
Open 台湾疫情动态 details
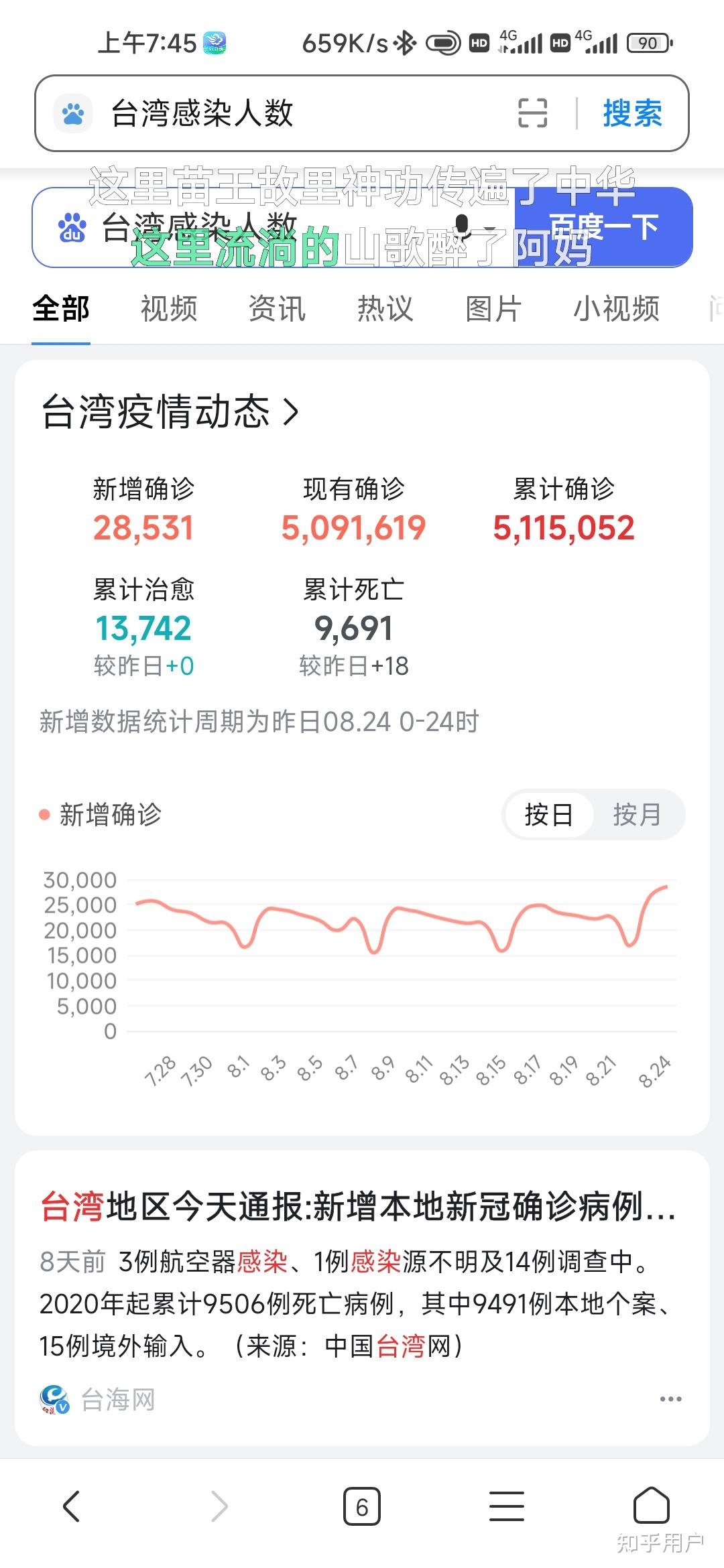click(x=170, y=411)
